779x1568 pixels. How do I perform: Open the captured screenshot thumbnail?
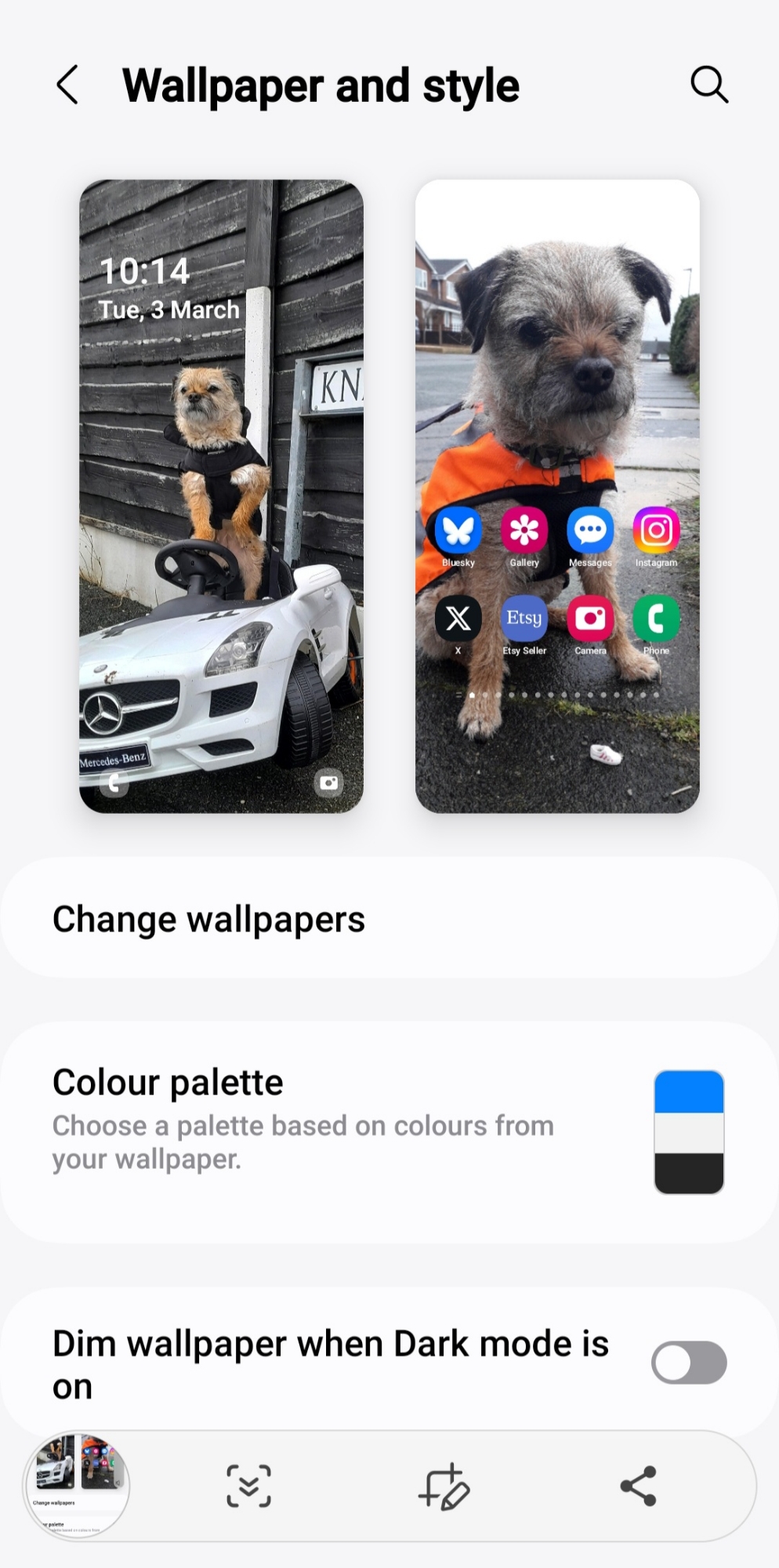tap(77, 1485)
